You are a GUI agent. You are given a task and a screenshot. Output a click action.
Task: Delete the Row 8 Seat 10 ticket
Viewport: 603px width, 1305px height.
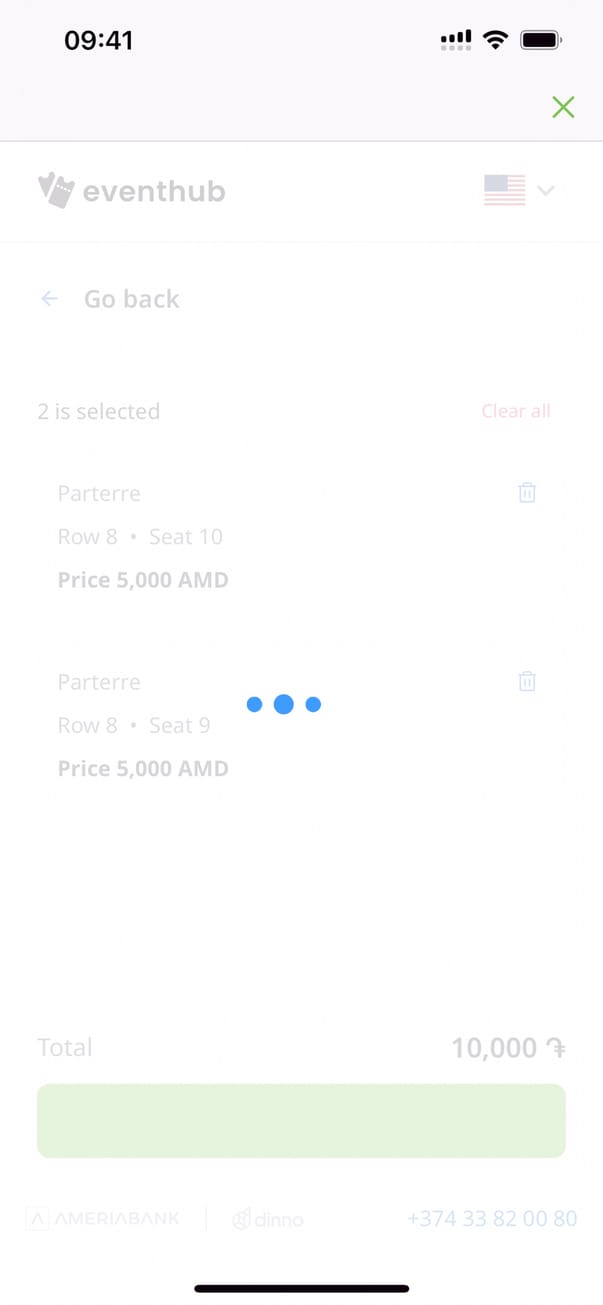(x=527, y=492)
